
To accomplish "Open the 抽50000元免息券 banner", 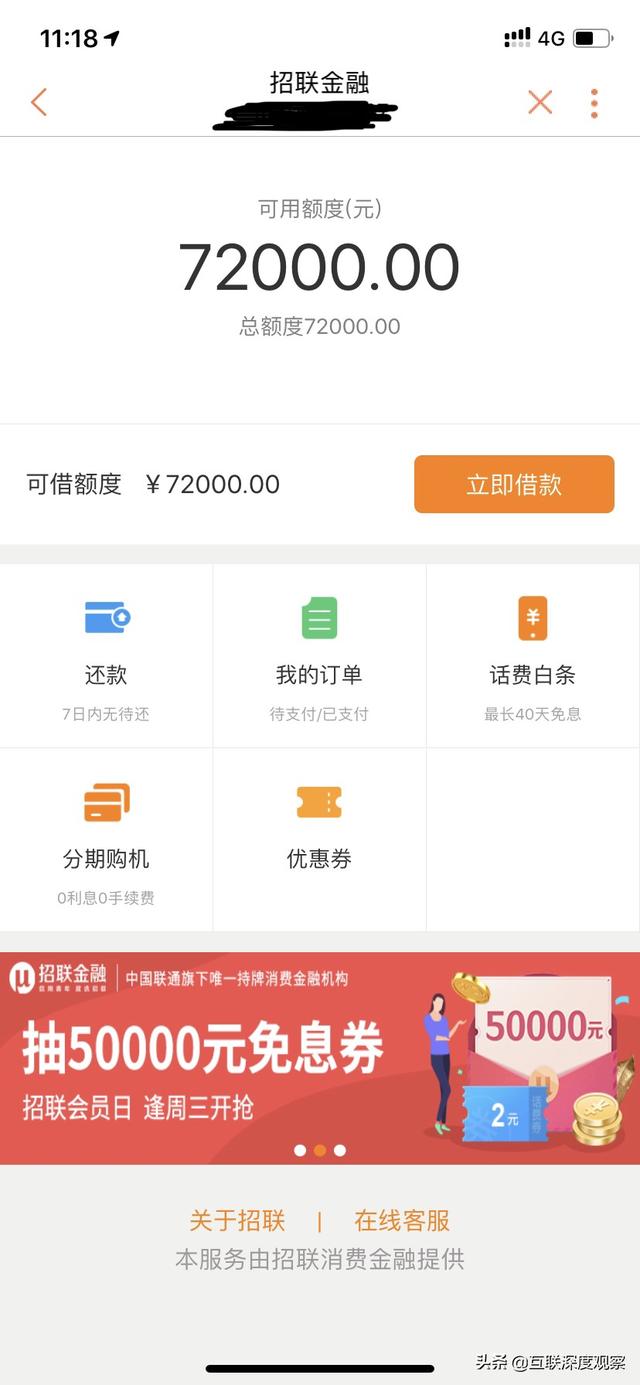I will (320, 1058).
